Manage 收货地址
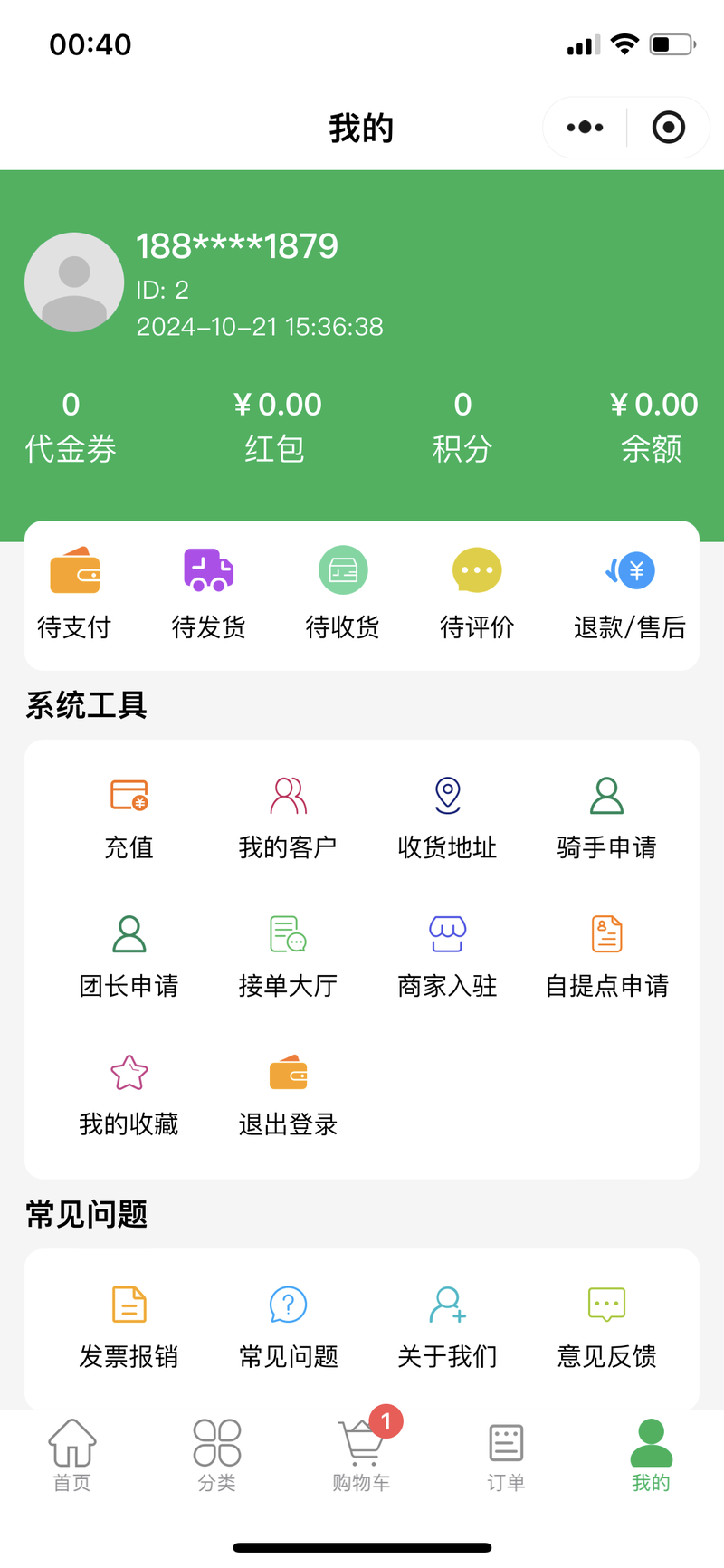 pos(448,818)
